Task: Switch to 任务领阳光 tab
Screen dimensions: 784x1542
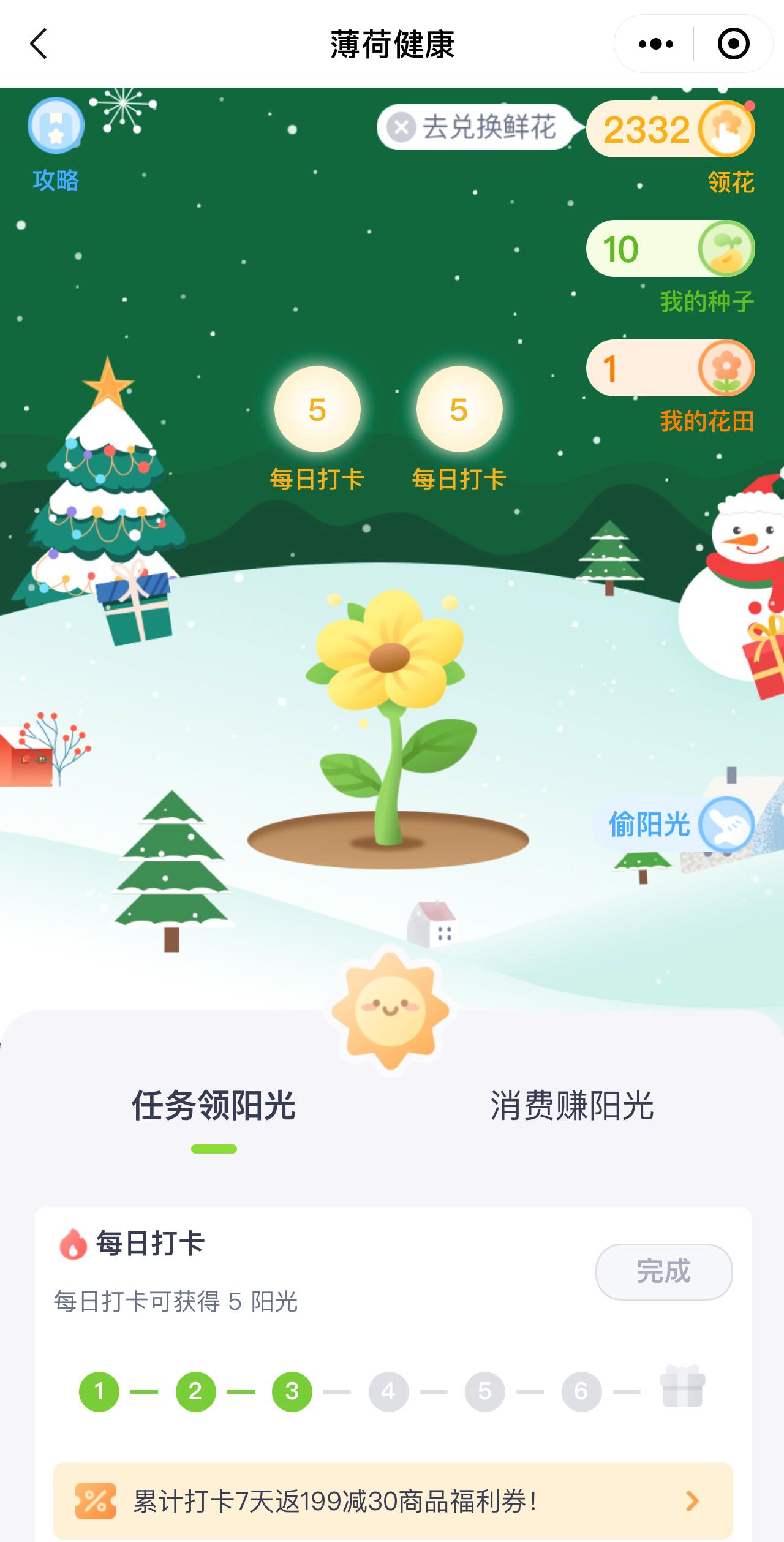Action: pos(214,1106)
